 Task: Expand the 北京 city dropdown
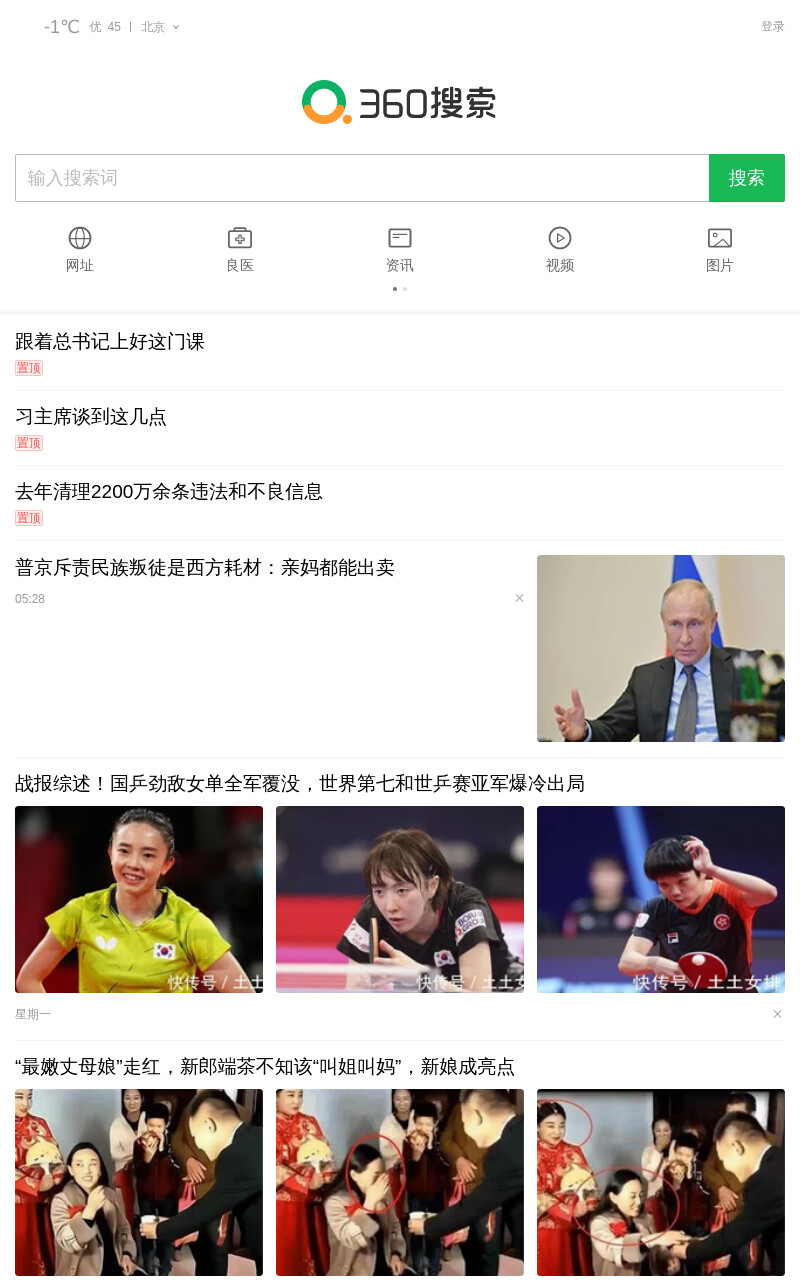(160, 27)
